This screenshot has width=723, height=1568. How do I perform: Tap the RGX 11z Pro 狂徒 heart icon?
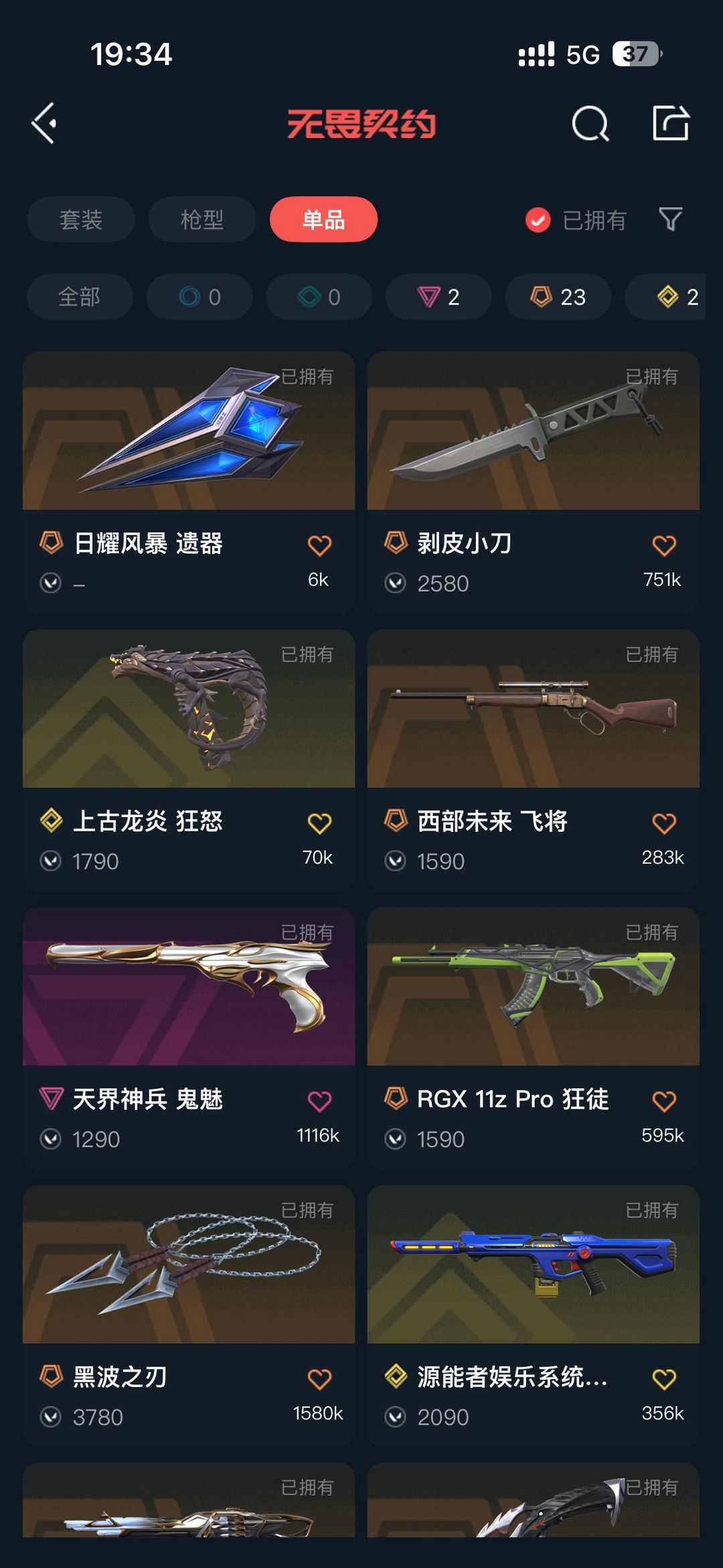pyautogui.click(x=664, y=1098)
